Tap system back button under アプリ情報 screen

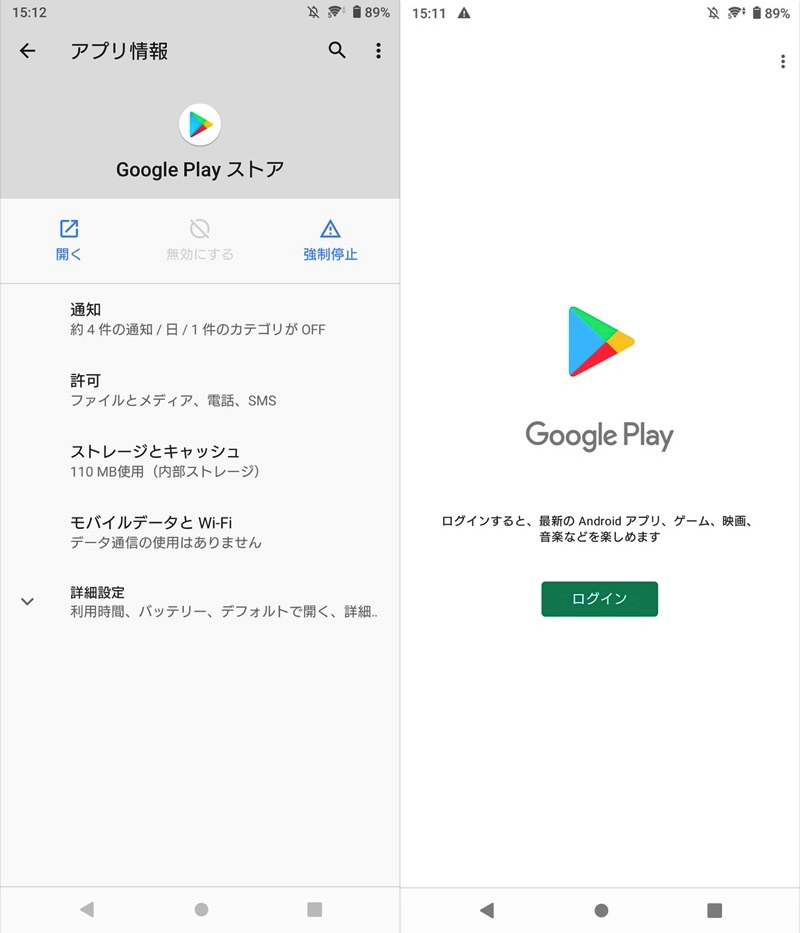click(87, 909)
